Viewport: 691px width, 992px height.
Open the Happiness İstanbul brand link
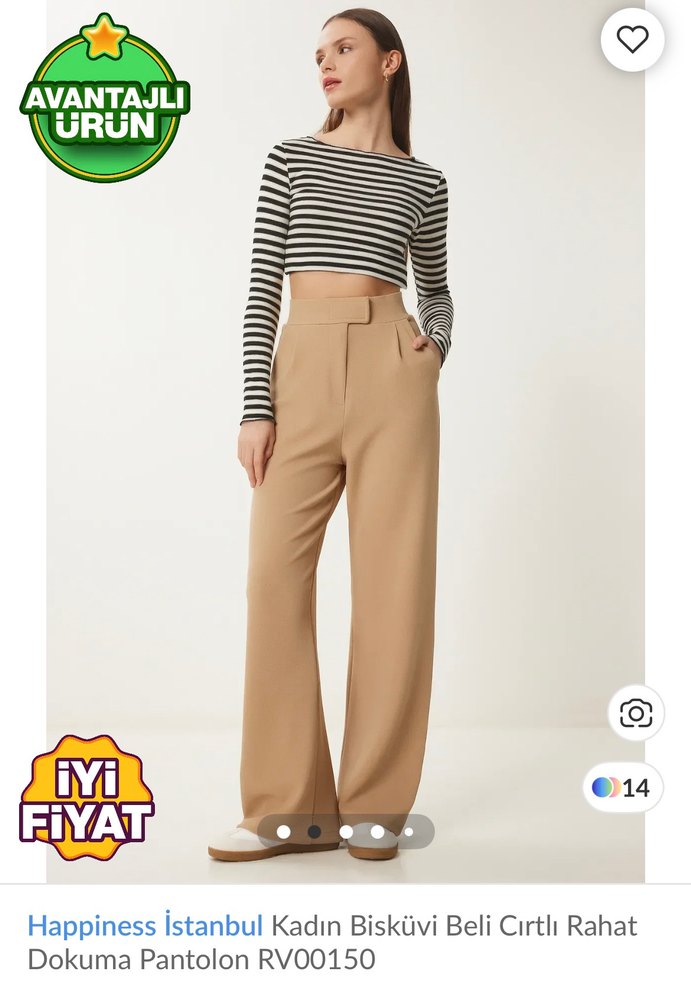(145, 925)
